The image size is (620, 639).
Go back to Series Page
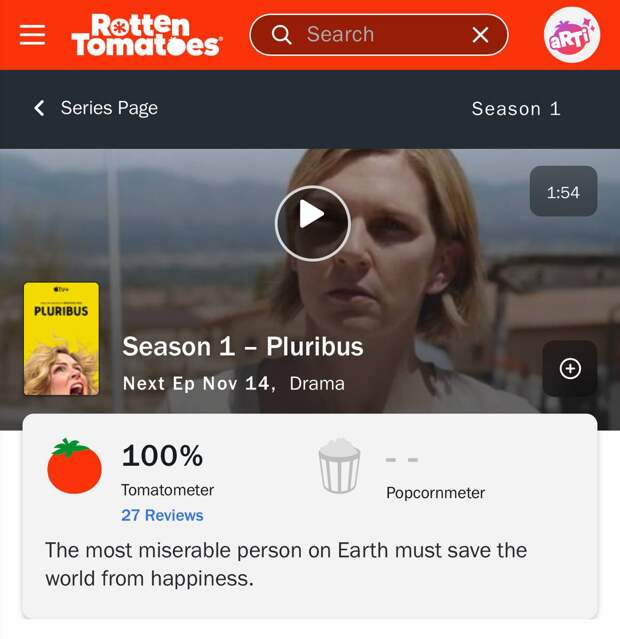click(x=96, y=108)
